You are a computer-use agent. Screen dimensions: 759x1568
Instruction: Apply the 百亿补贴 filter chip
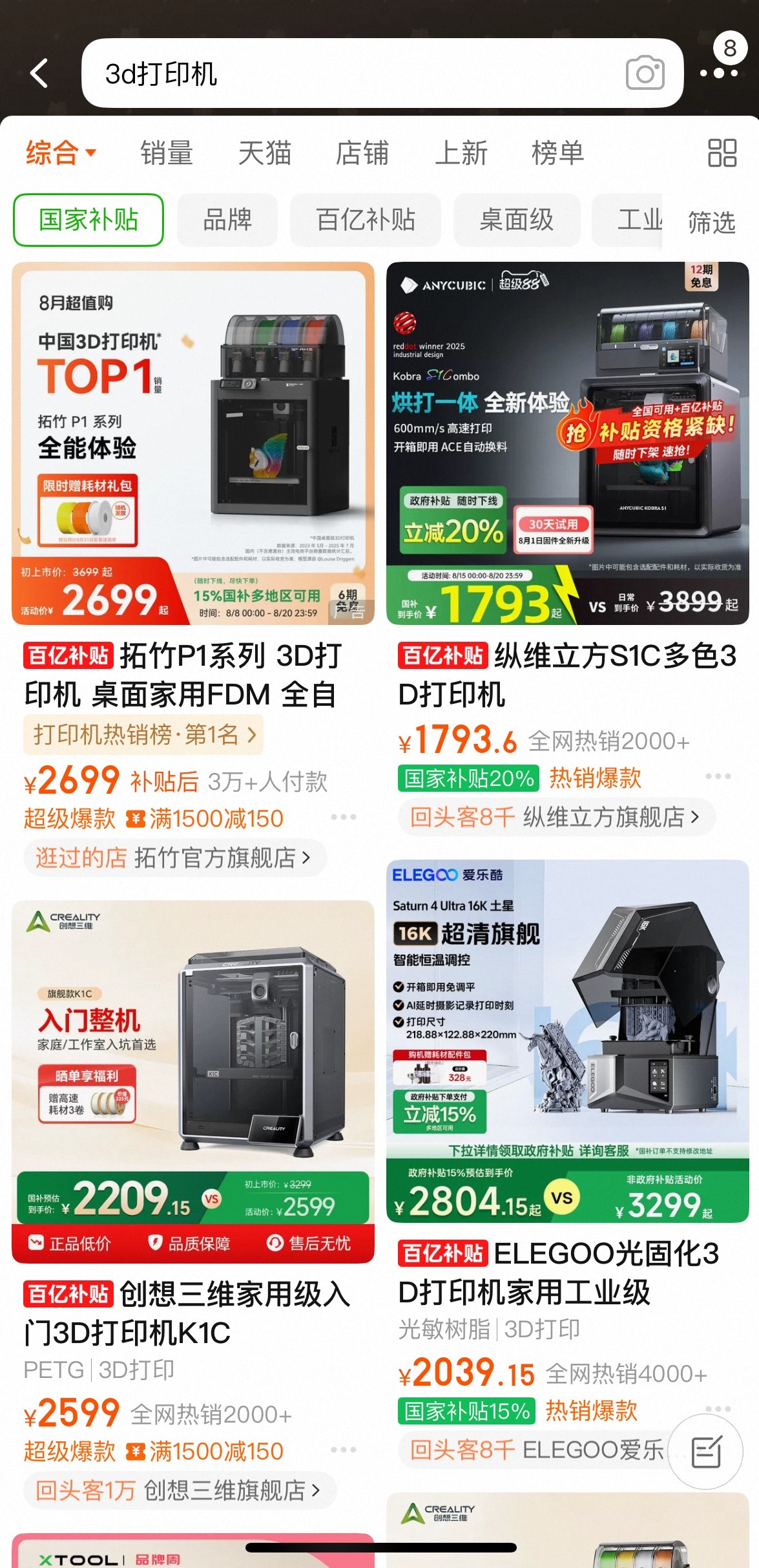pyautogui.click(x=365, y=220)
